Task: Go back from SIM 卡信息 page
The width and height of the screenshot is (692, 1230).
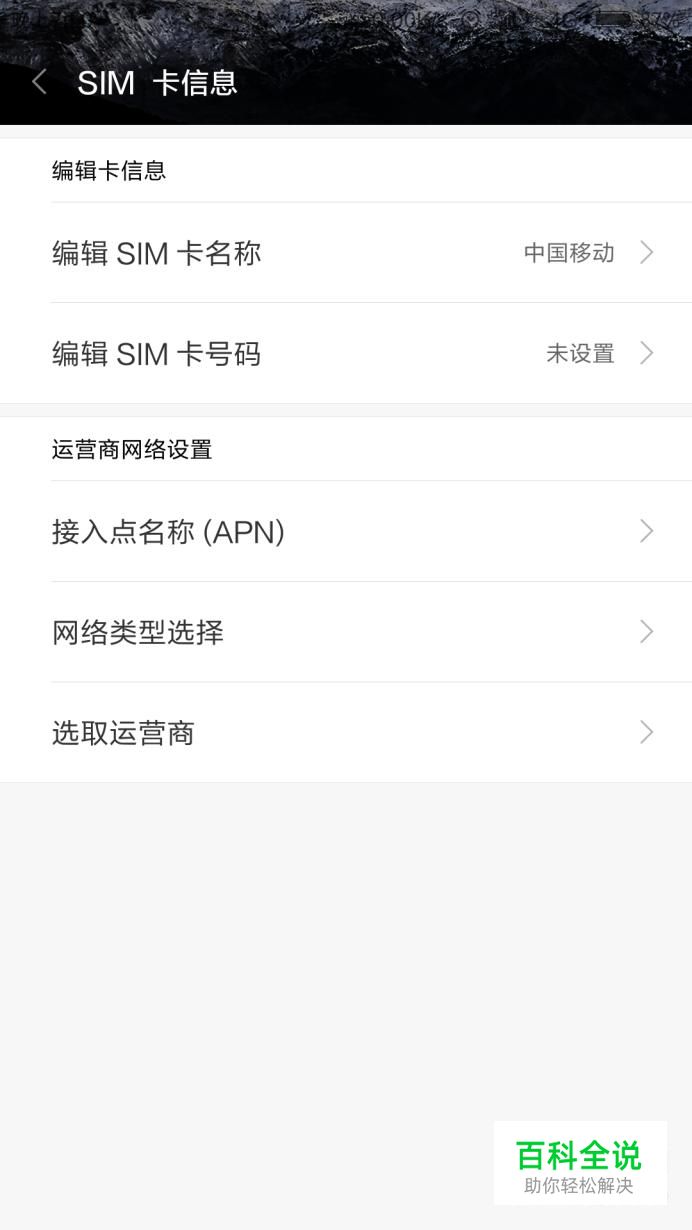Action: 39,82
